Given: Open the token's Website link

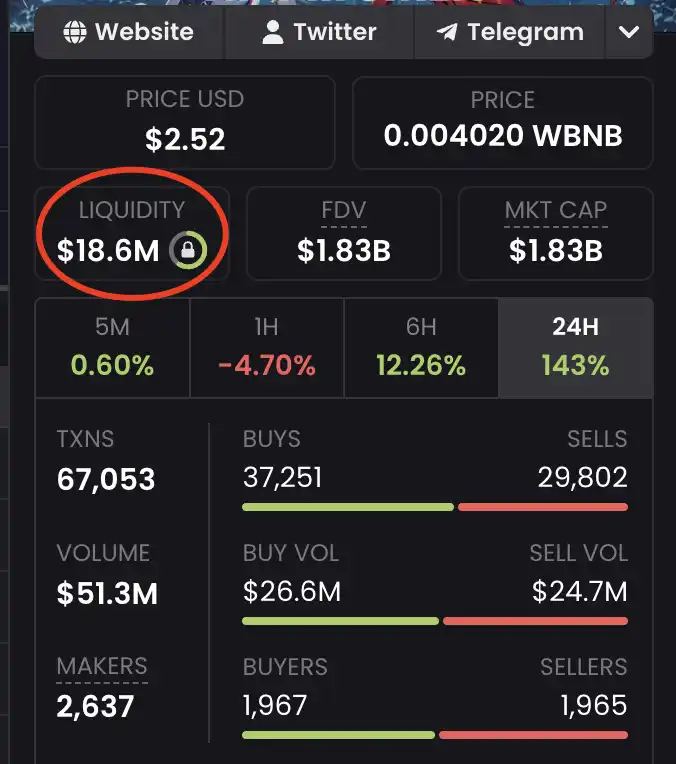Looking at the screenshot, I should [x=129, y=32].
